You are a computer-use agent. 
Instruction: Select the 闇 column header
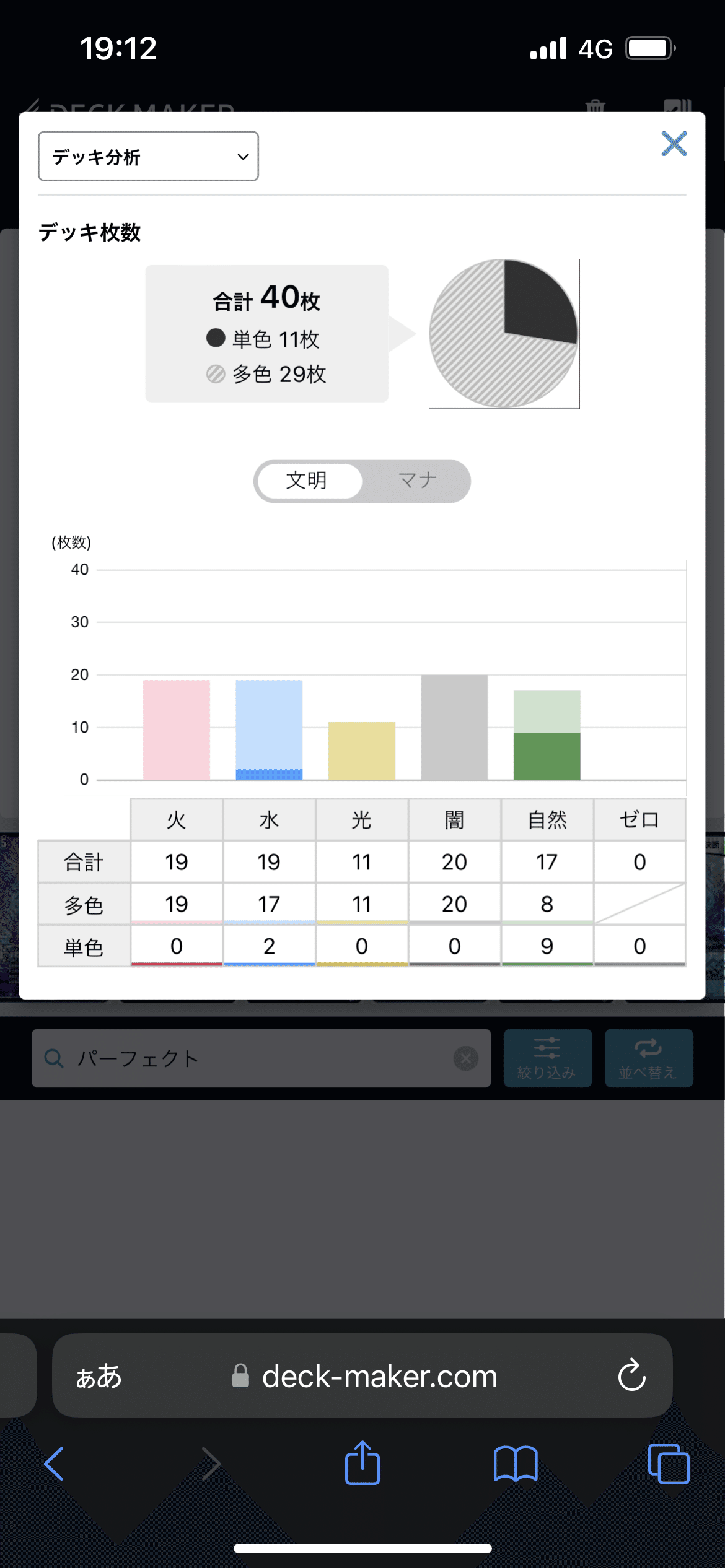click(x=454, y=819)
